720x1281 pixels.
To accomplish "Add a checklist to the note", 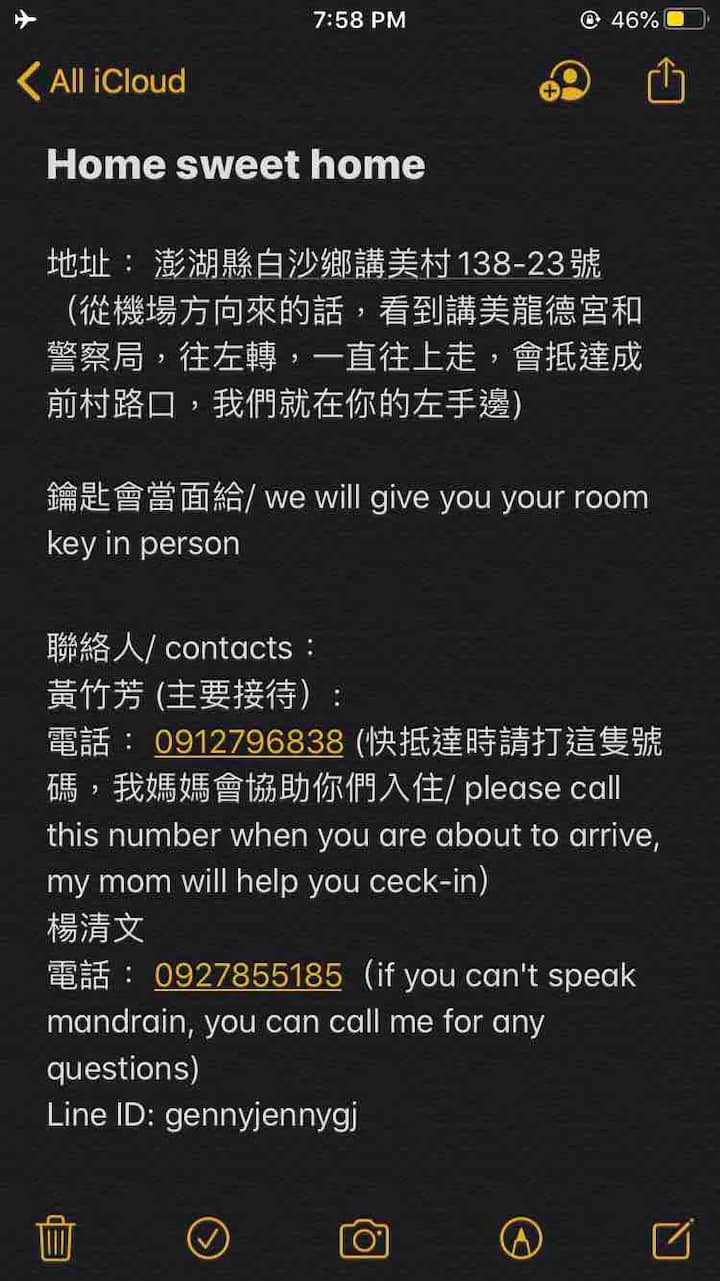I will [208, 1239].
